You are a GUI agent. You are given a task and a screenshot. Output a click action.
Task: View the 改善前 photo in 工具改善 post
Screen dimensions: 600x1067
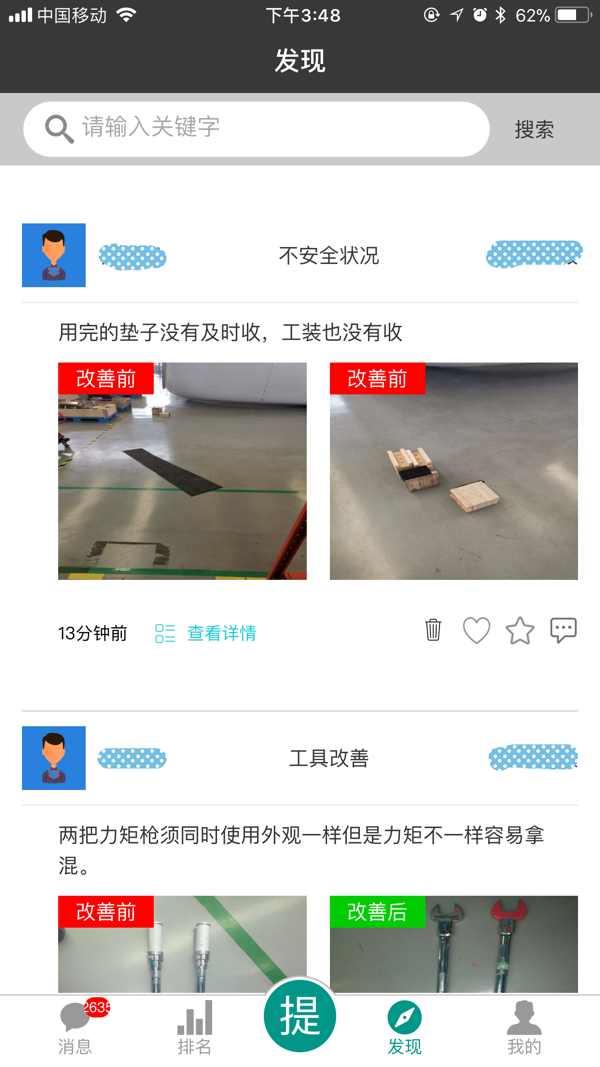click(x=182, y=944)
